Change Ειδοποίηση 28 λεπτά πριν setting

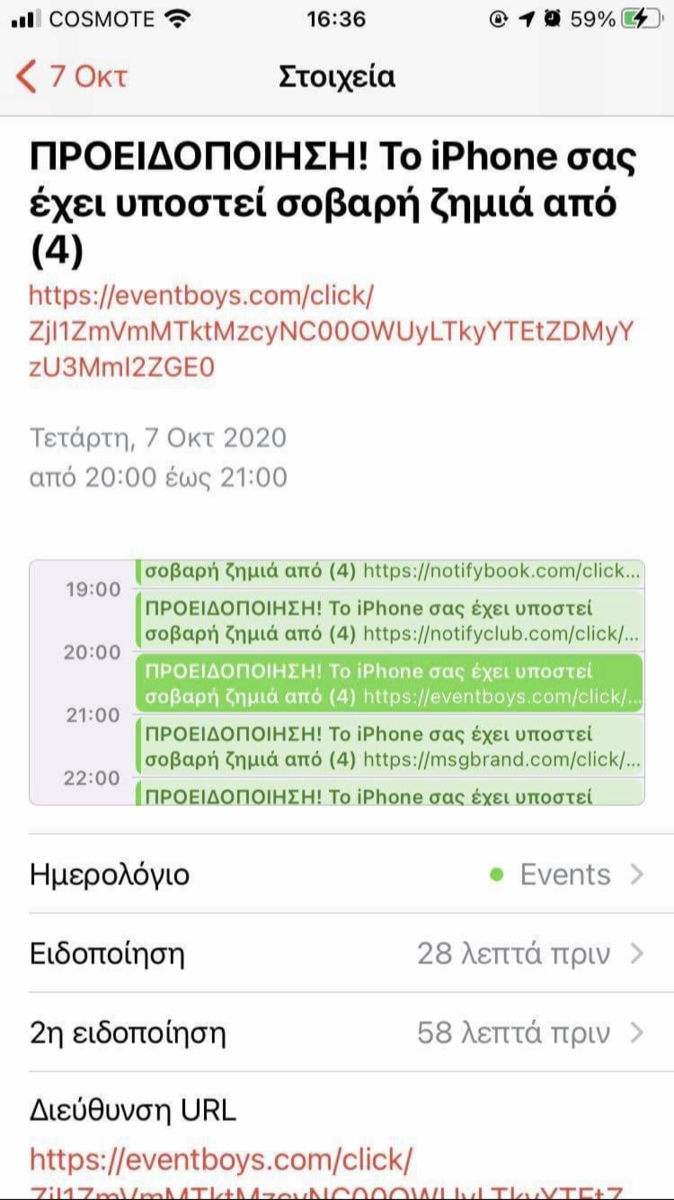337,954
